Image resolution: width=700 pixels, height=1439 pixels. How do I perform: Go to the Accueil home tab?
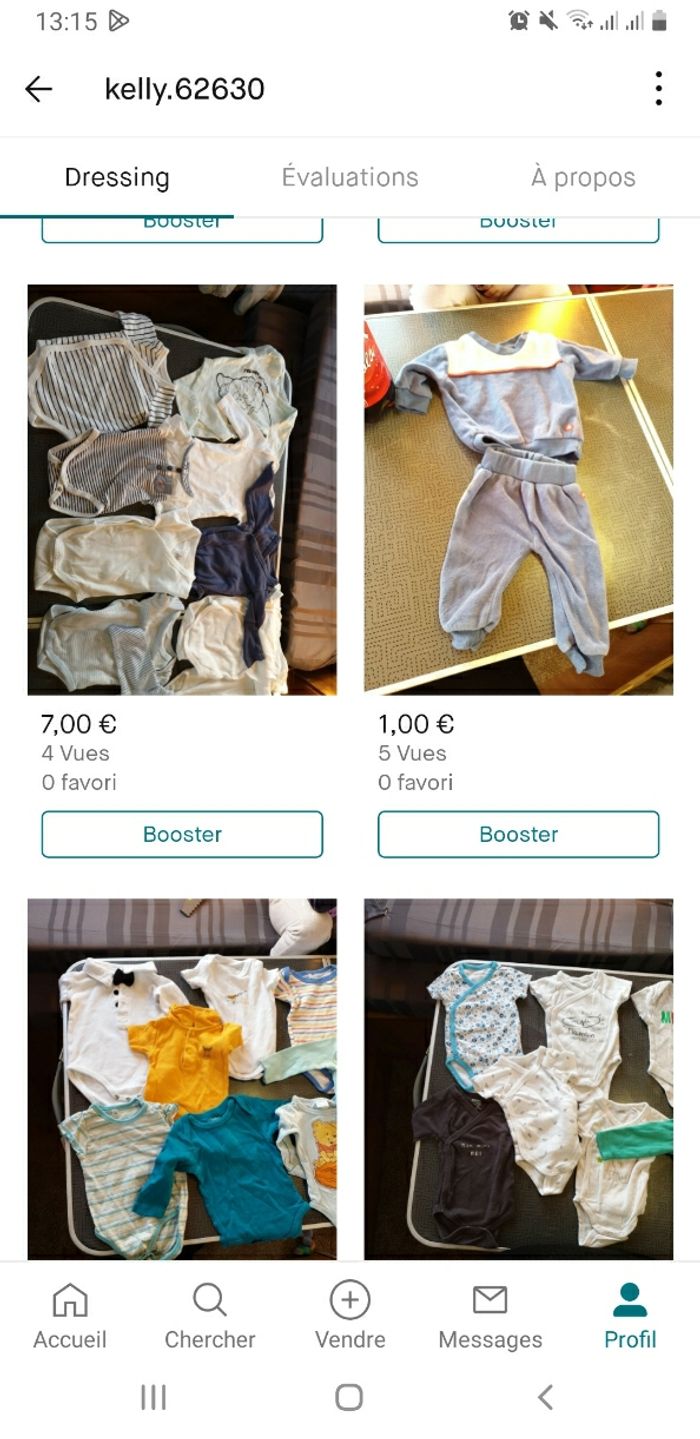click(x=70, y=1316)
